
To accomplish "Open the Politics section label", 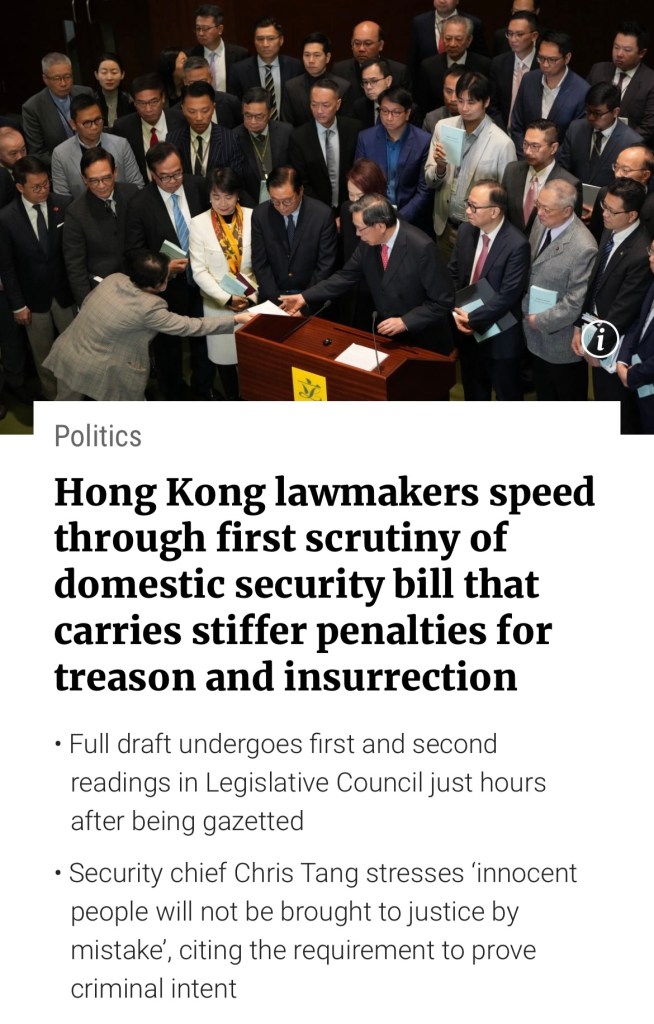I will click(98, 436).
